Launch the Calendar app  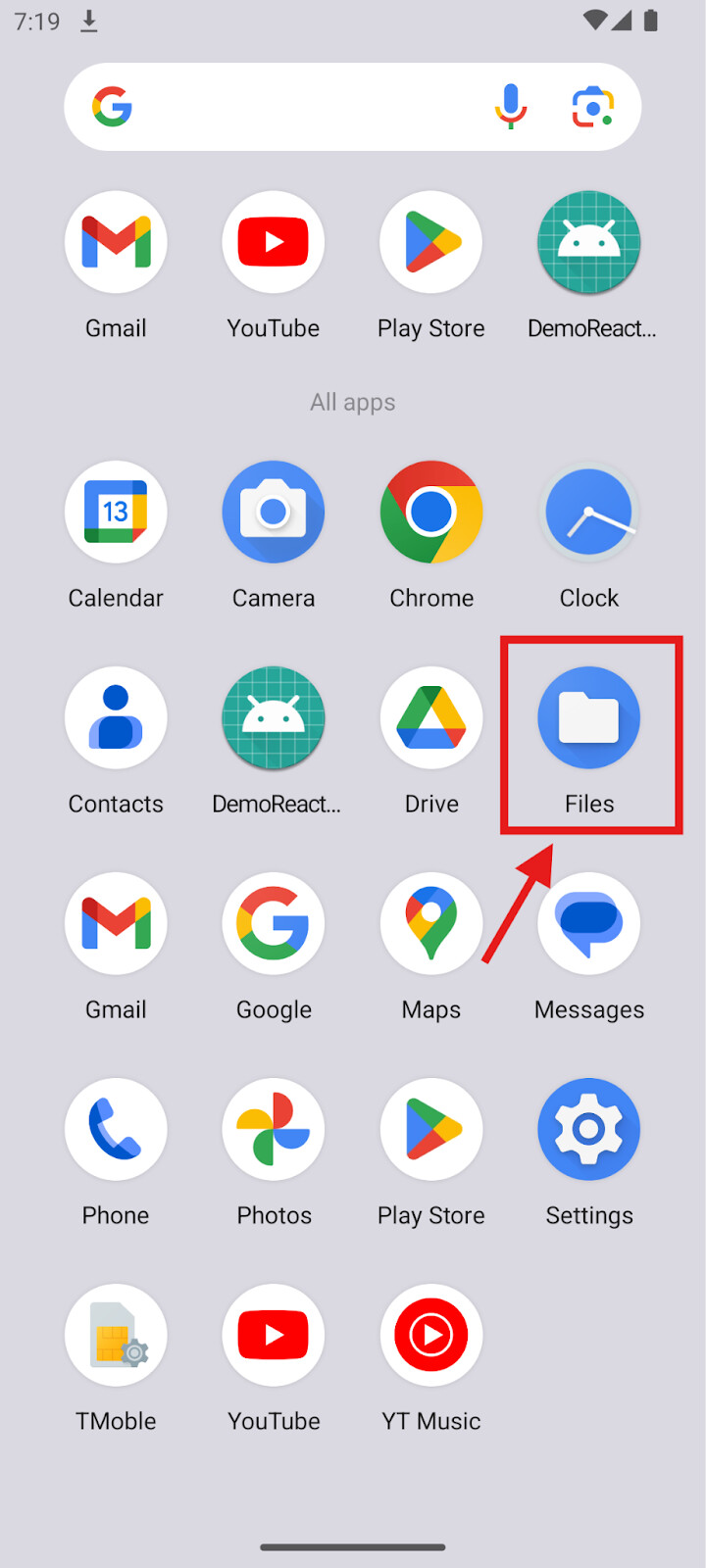(116, 513)
